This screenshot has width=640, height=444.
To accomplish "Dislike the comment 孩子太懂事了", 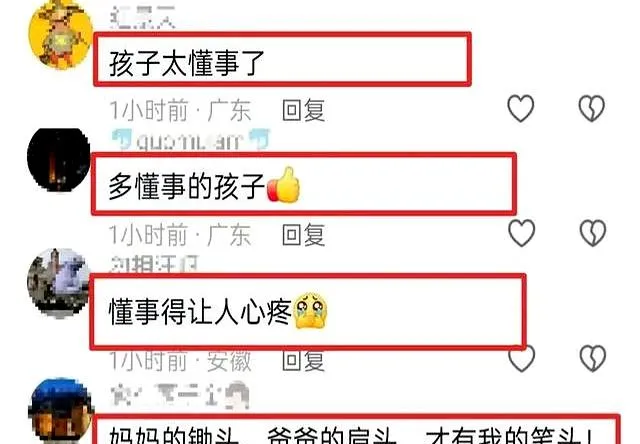I will point(593,108).
